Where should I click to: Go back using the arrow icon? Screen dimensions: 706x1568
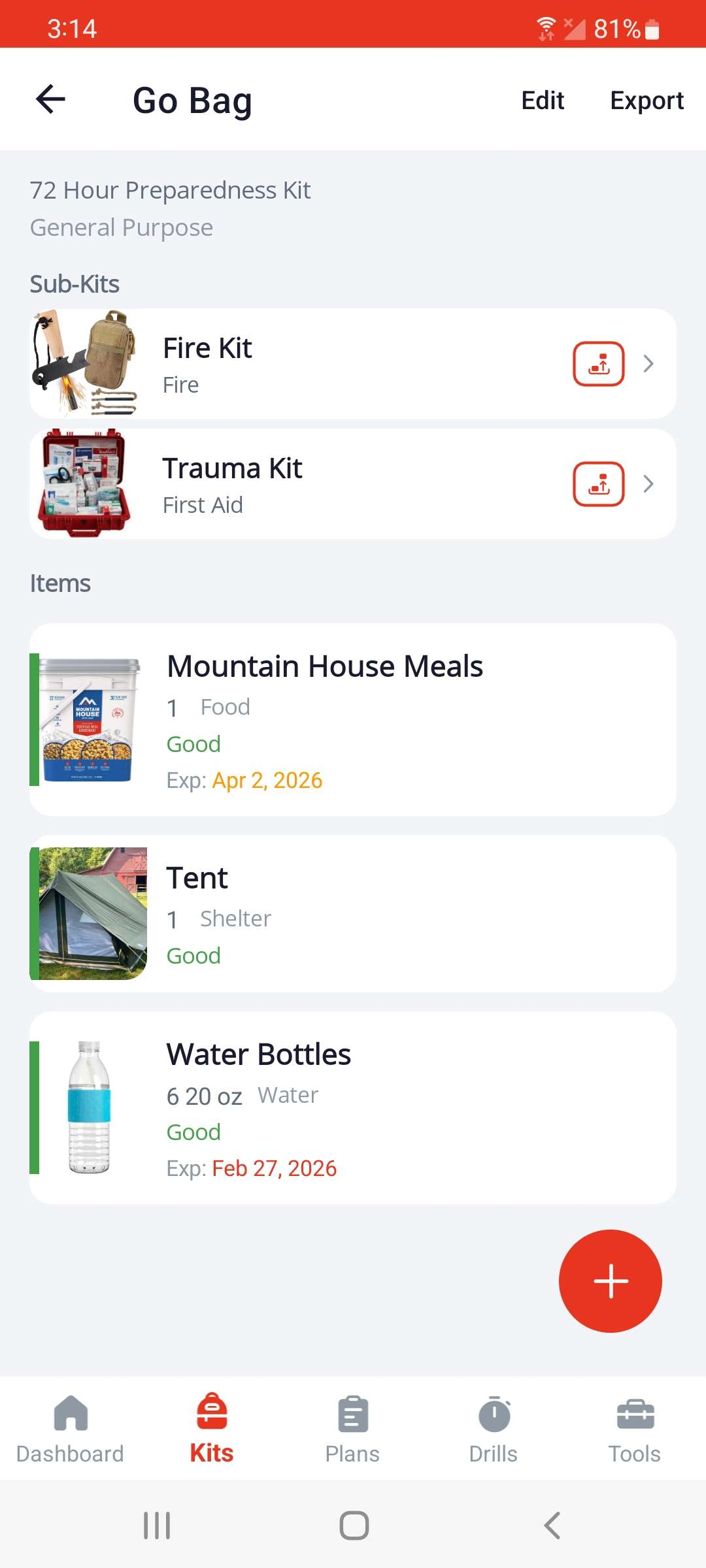coord(50,99)
